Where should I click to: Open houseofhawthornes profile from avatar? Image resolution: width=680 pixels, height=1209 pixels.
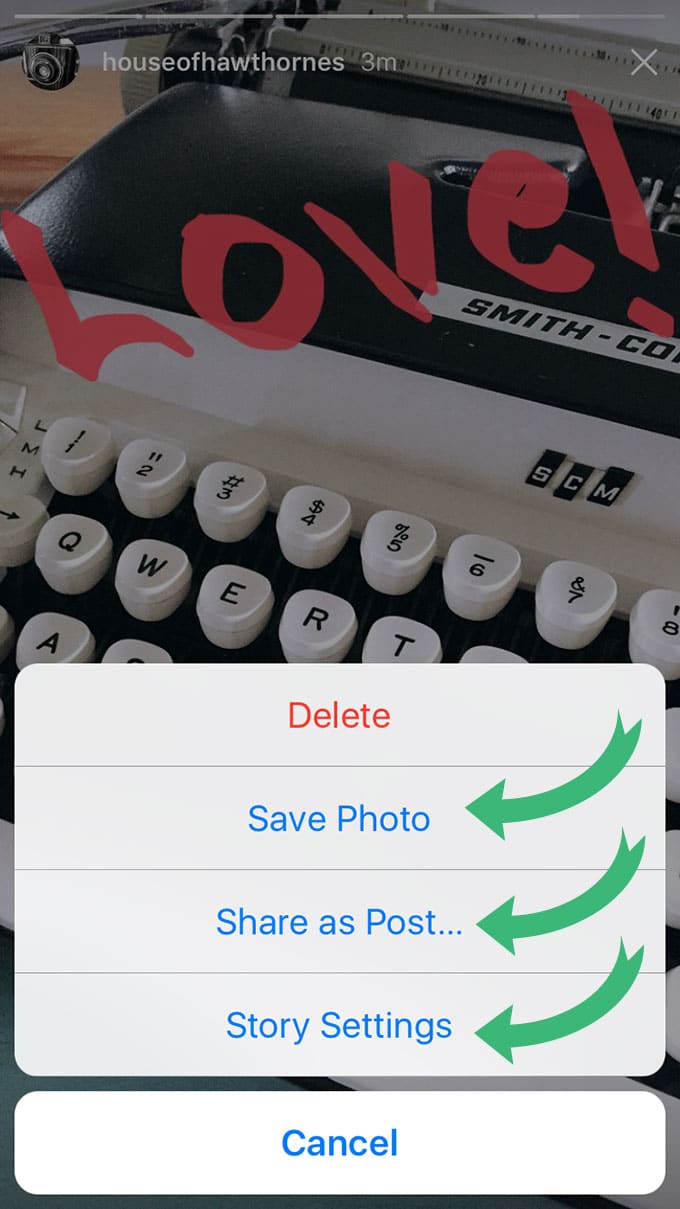(x=51, y=62)
